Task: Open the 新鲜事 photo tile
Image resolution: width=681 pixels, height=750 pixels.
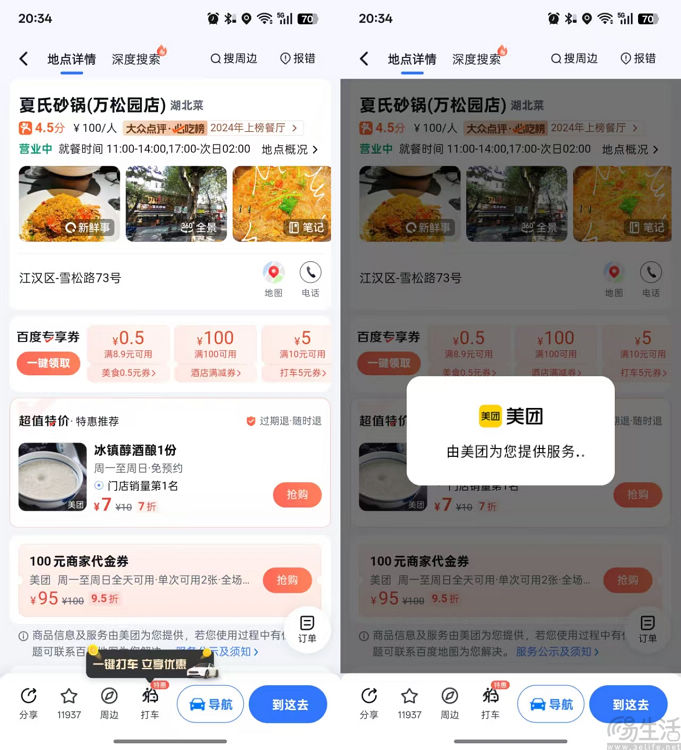Action: (x=69, y=204)
